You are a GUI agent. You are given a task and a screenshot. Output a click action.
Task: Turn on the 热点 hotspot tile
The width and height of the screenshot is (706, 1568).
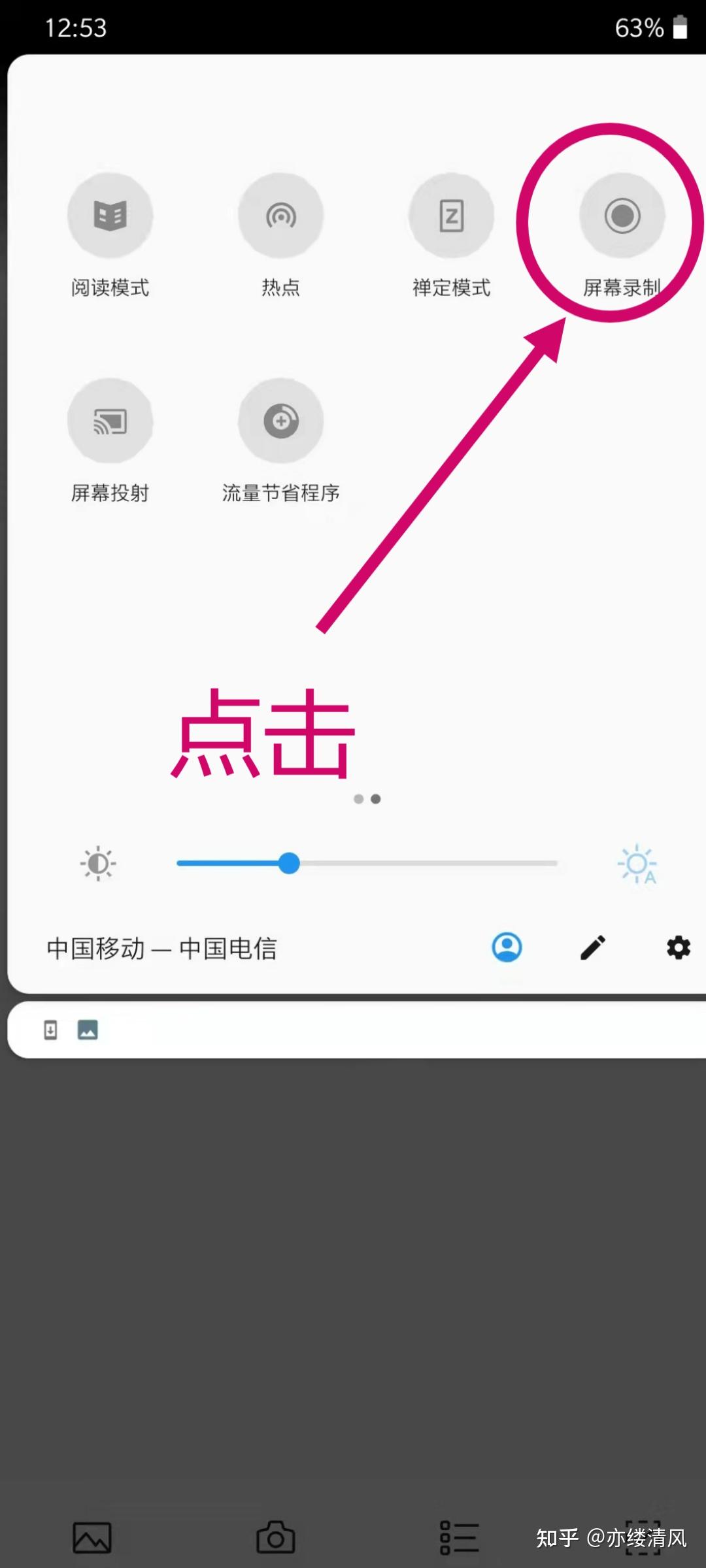pyautogui.click(x=280, y=216)
